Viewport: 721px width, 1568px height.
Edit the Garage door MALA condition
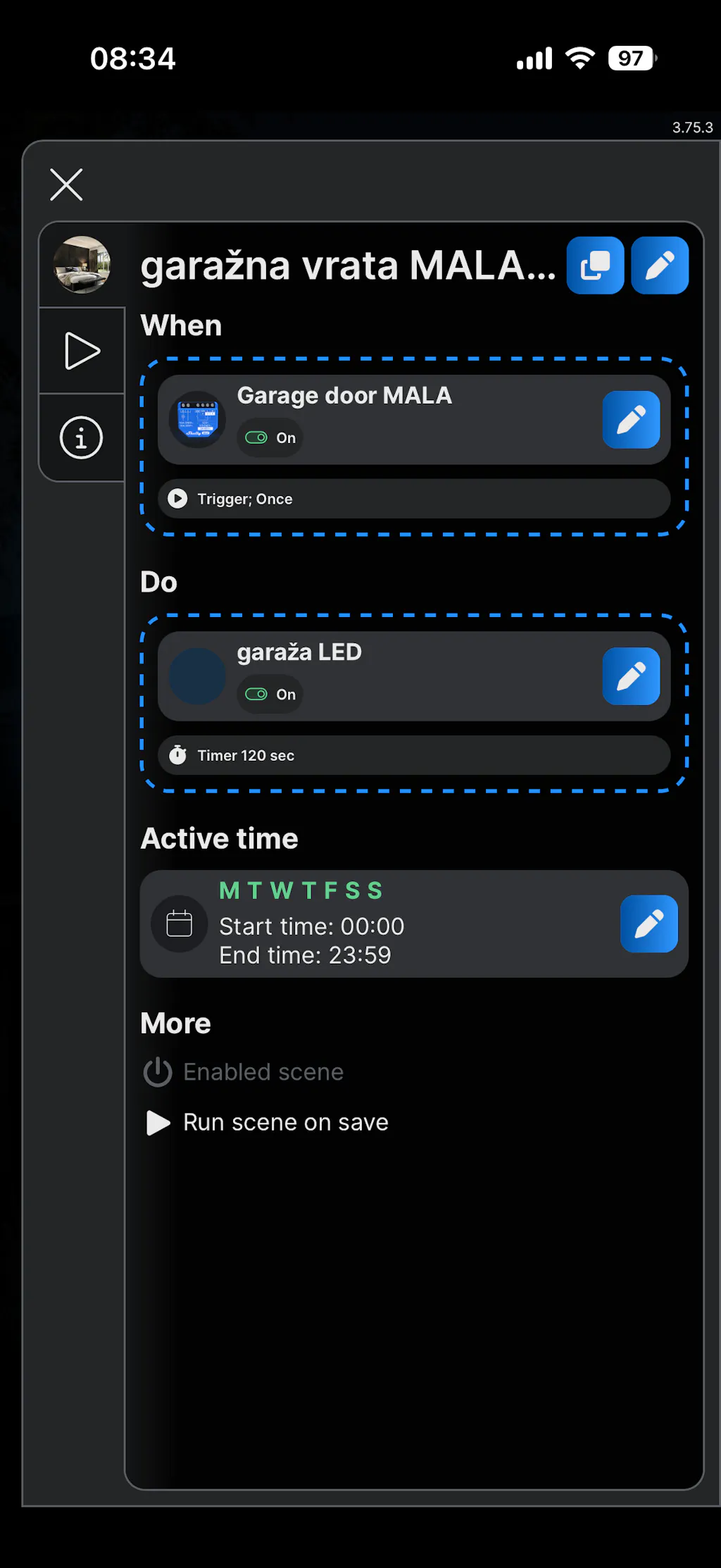(631, 420)
